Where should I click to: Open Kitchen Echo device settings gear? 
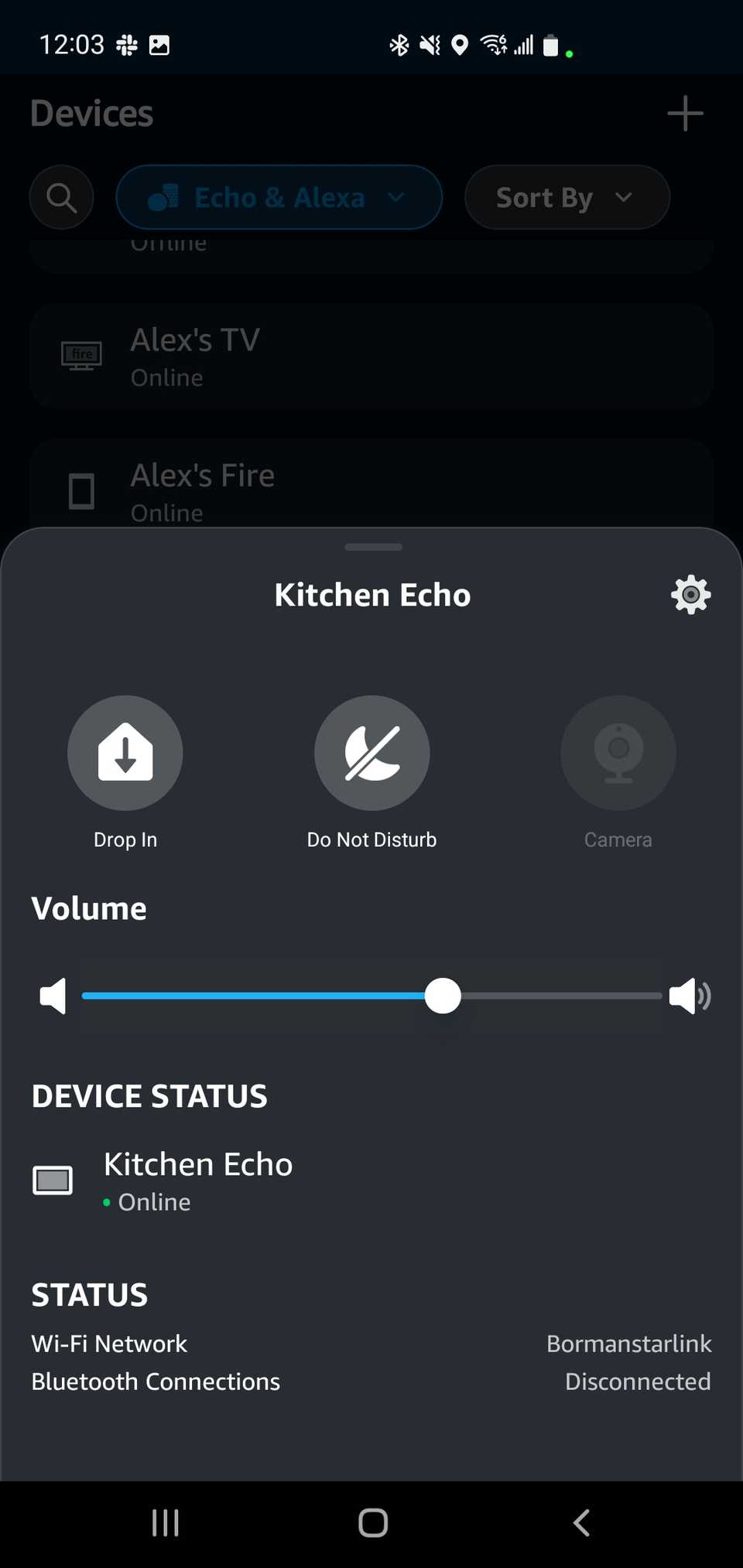tap(690, 594)
